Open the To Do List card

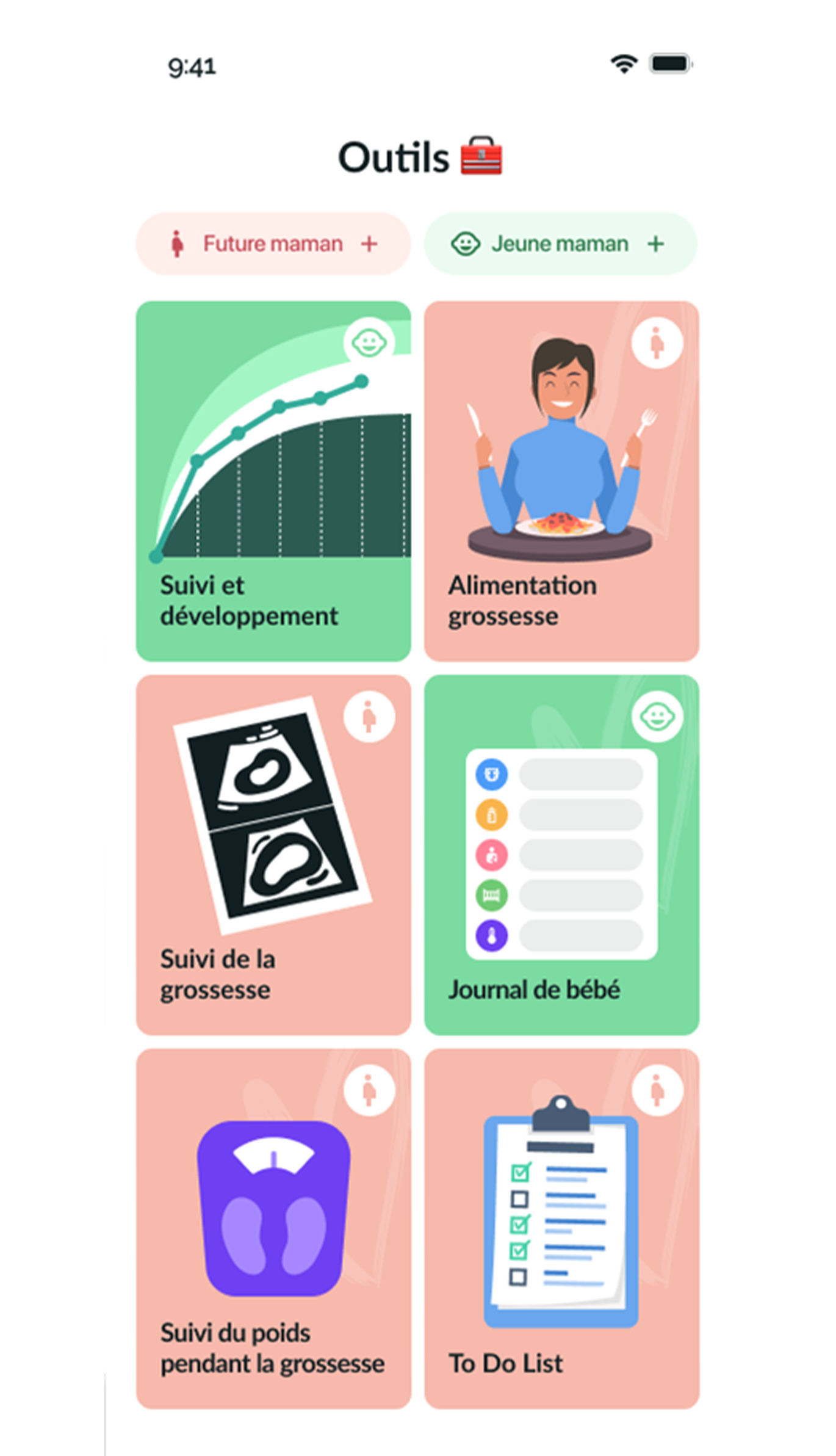pyautogui.click(x=561, y=1229)
